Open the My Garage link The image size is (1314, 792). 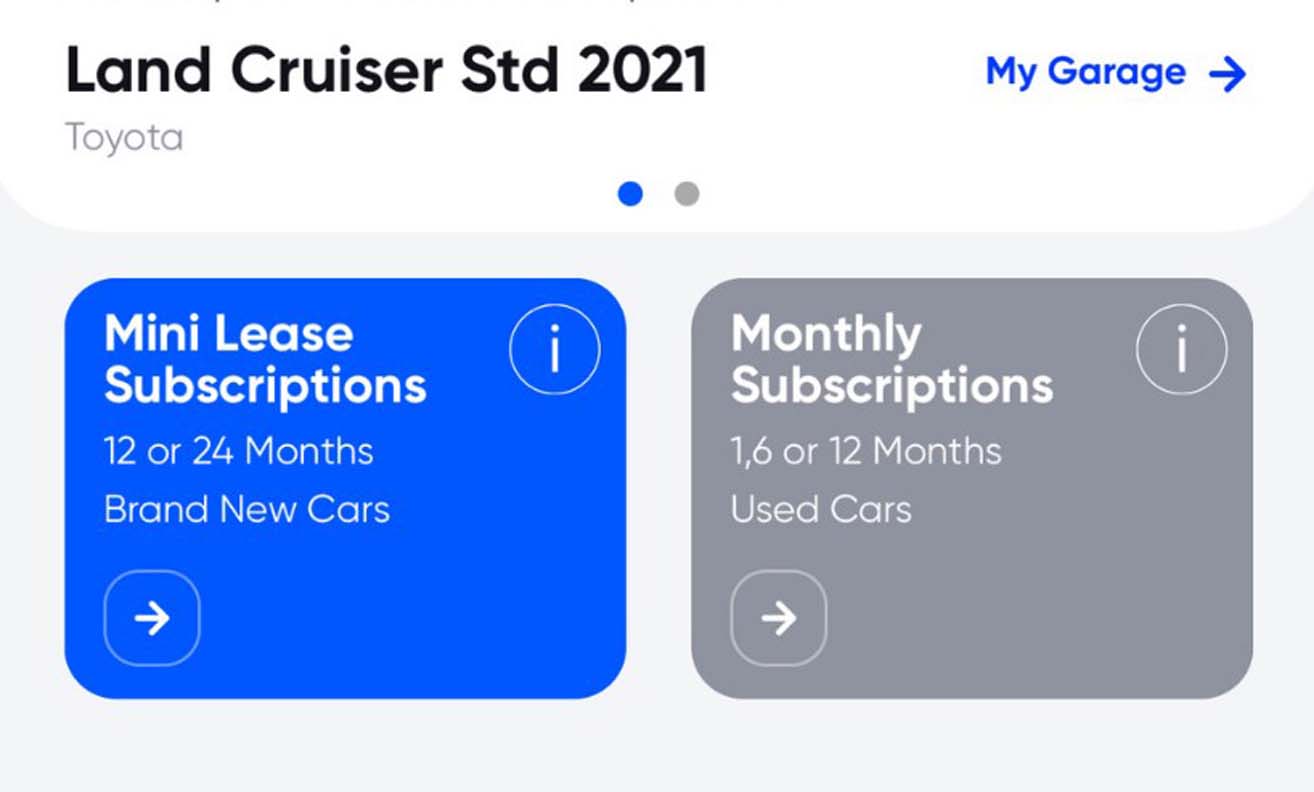(1115, 73)
